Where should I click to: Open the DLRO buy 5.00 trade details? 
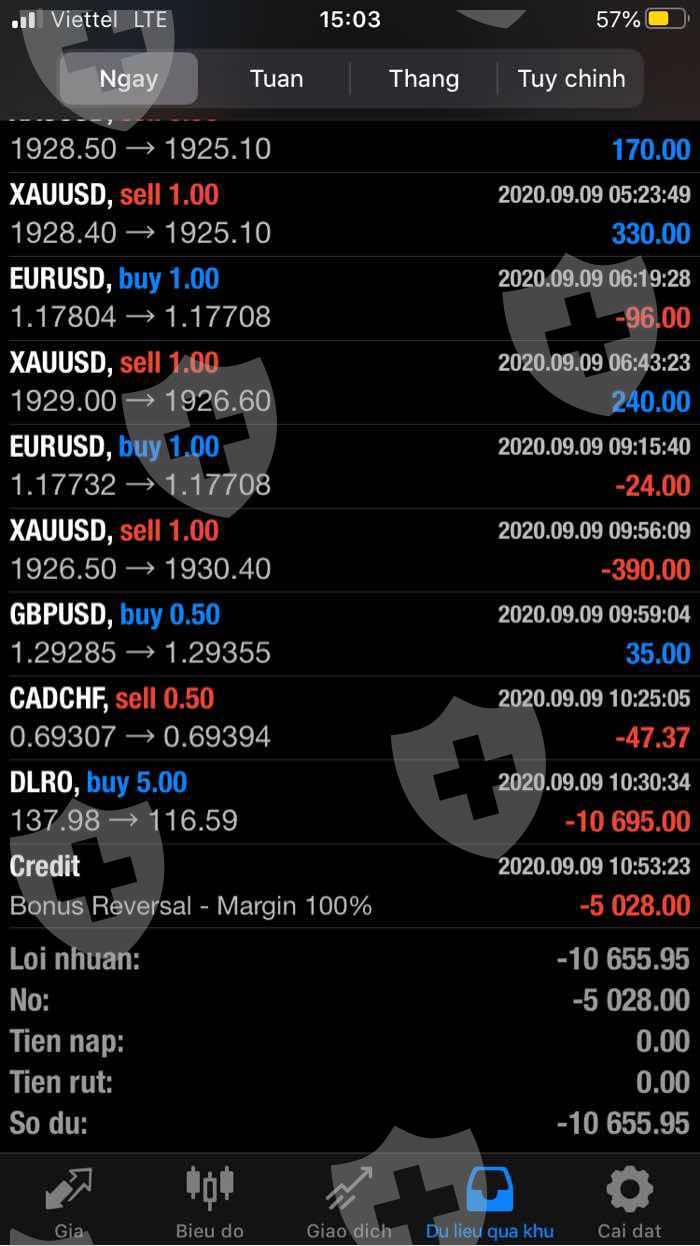[x=350, y=802]
